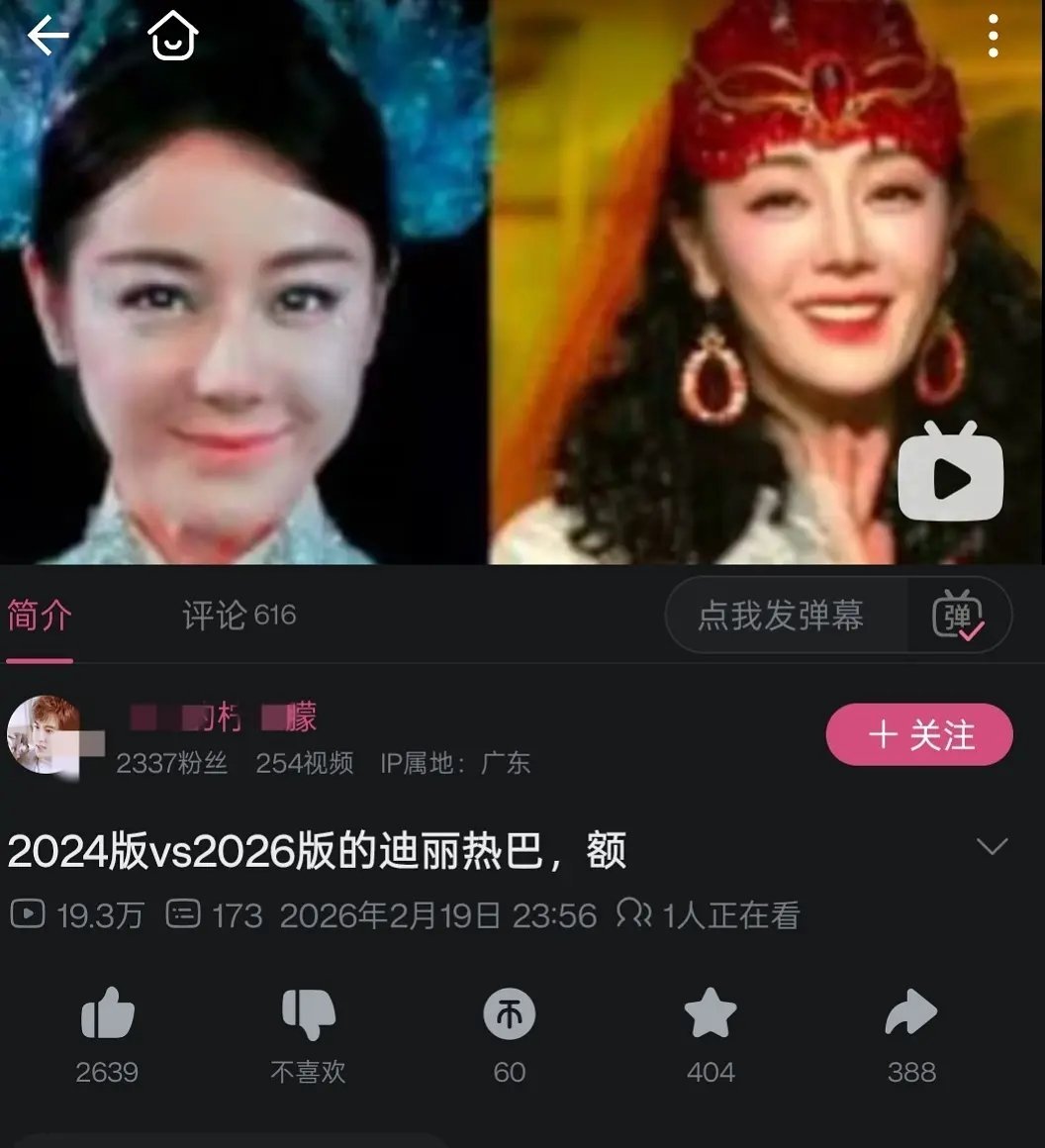Switch to the 评论 comments tab

coord(237,616)
